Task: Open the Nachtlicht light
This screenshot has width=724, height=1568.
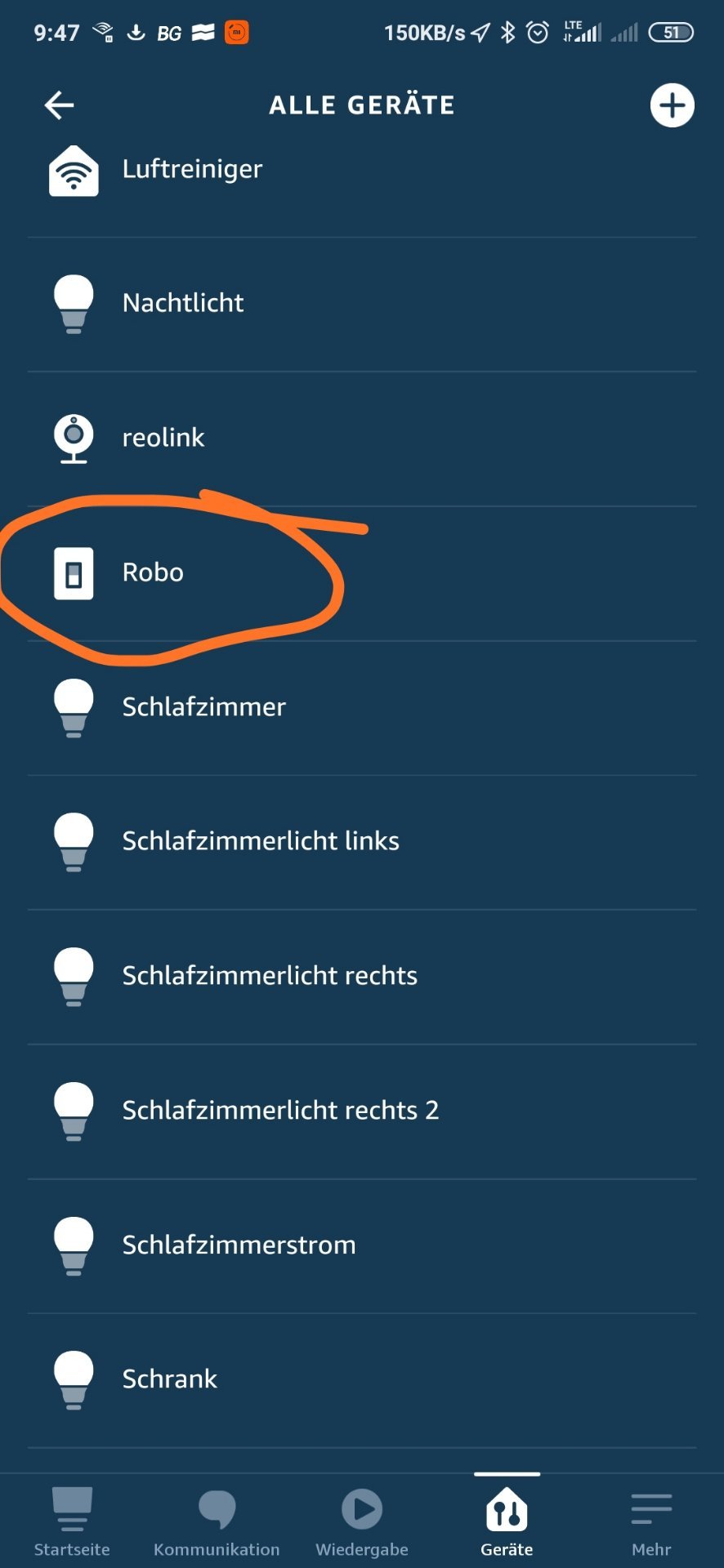Action: pyautogui.click(x=362, y=304)
